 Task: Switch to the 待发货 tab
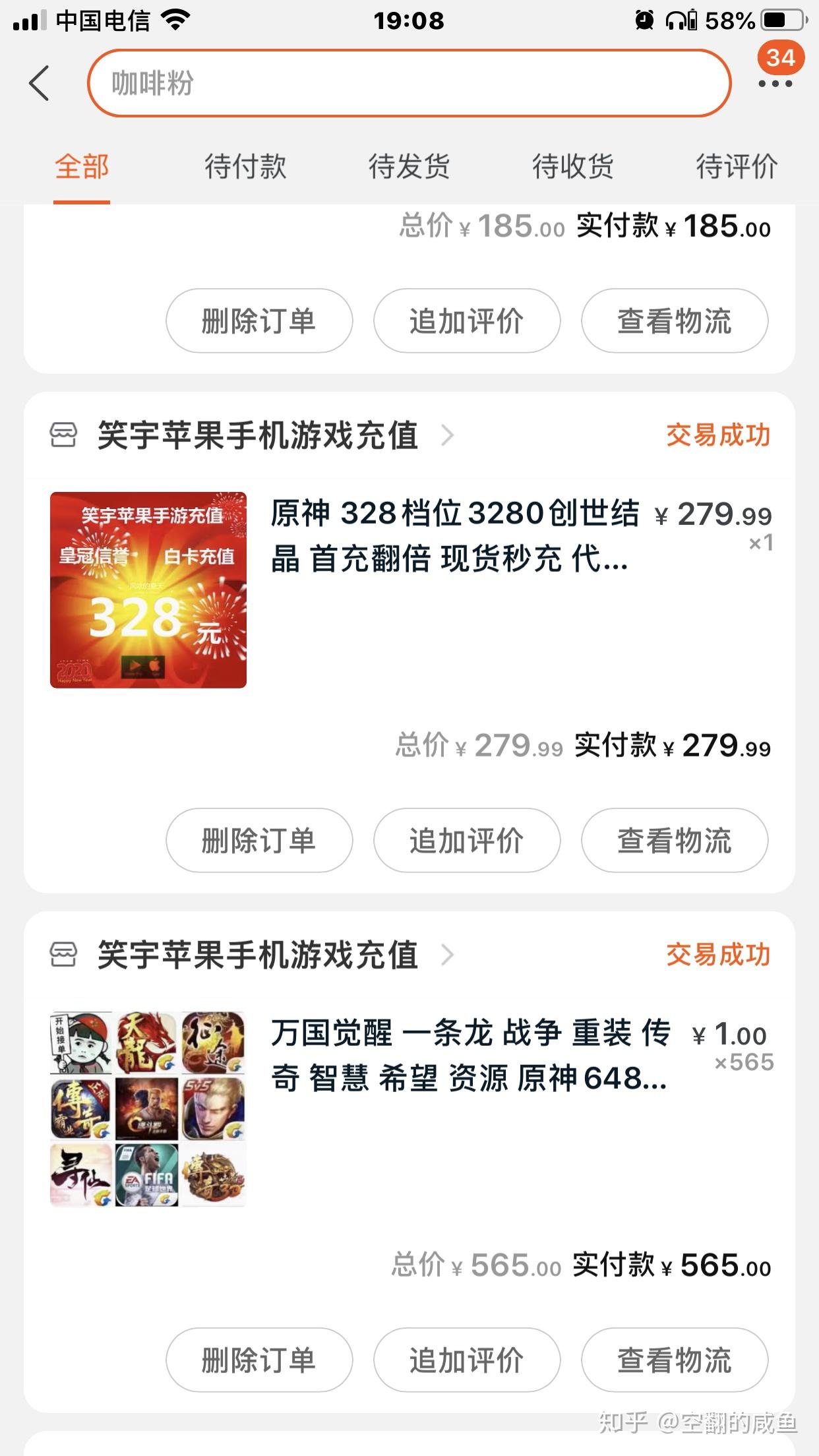[409, 166]
